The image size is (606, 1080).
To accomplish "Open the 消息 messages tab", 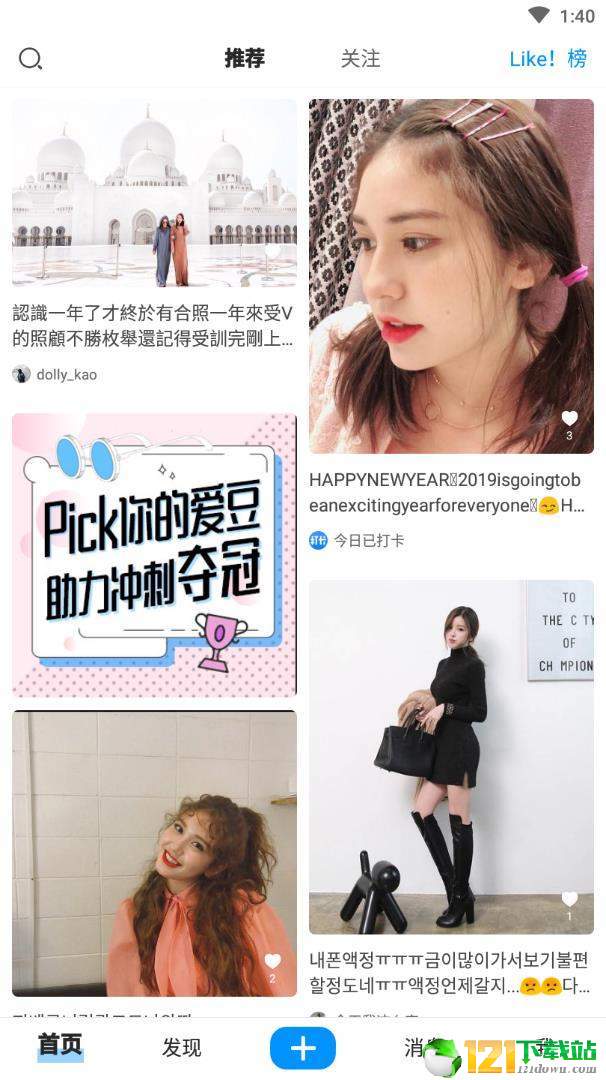I will pos(418,1047).
